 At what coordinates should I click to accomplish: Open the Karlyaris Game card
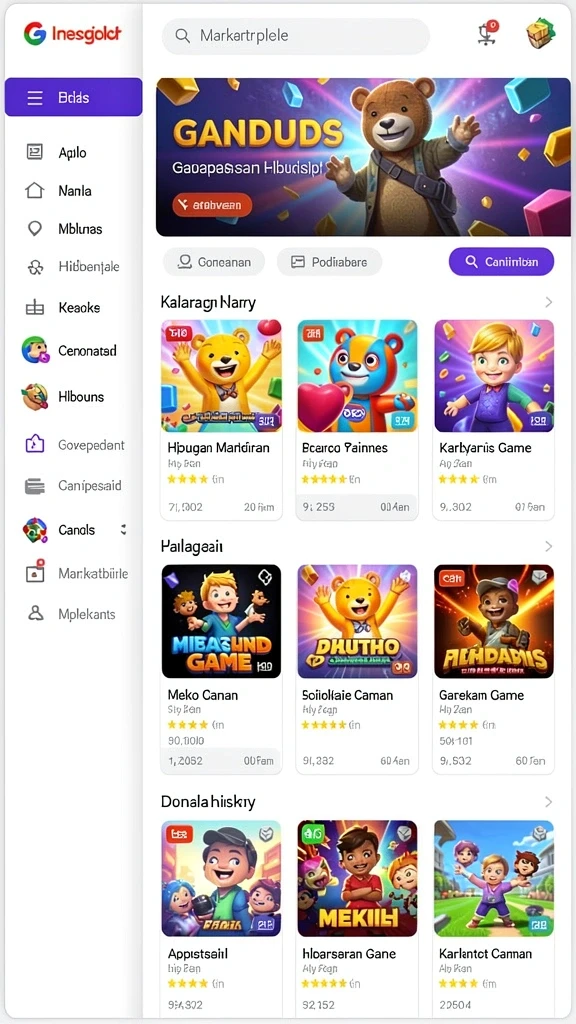click(494, 419)
